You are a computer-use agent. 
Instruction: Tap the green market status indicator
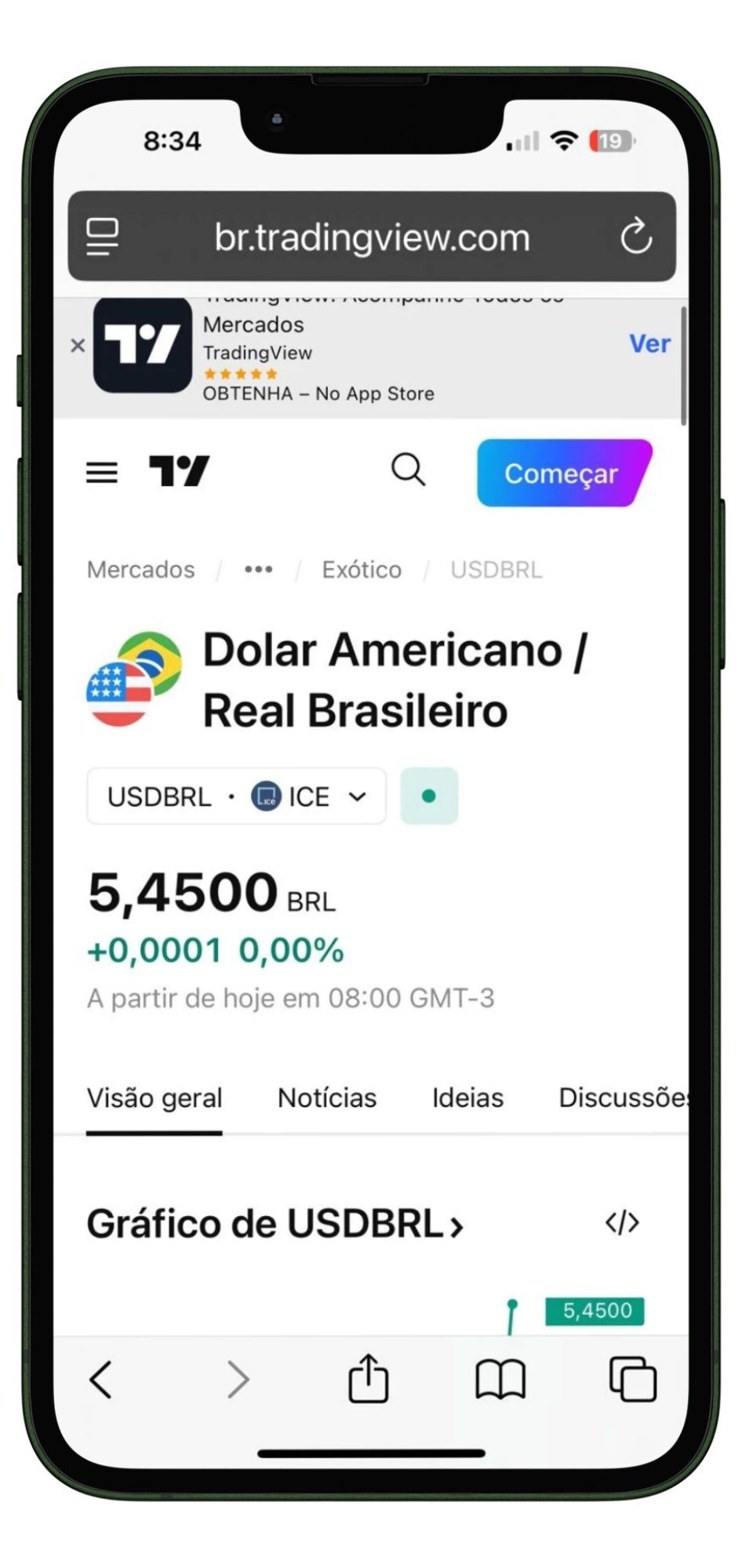coord(429,796)
